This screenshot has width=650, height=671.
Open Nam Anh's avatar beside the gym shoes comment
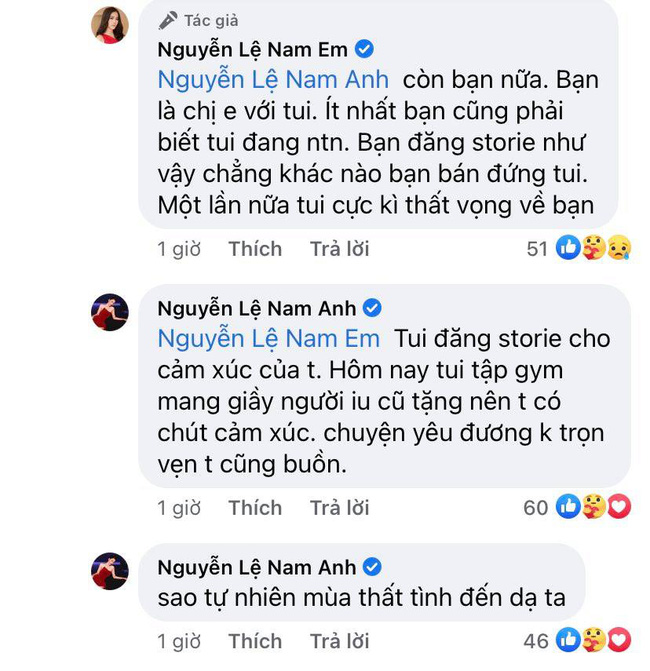coord(110,312)
